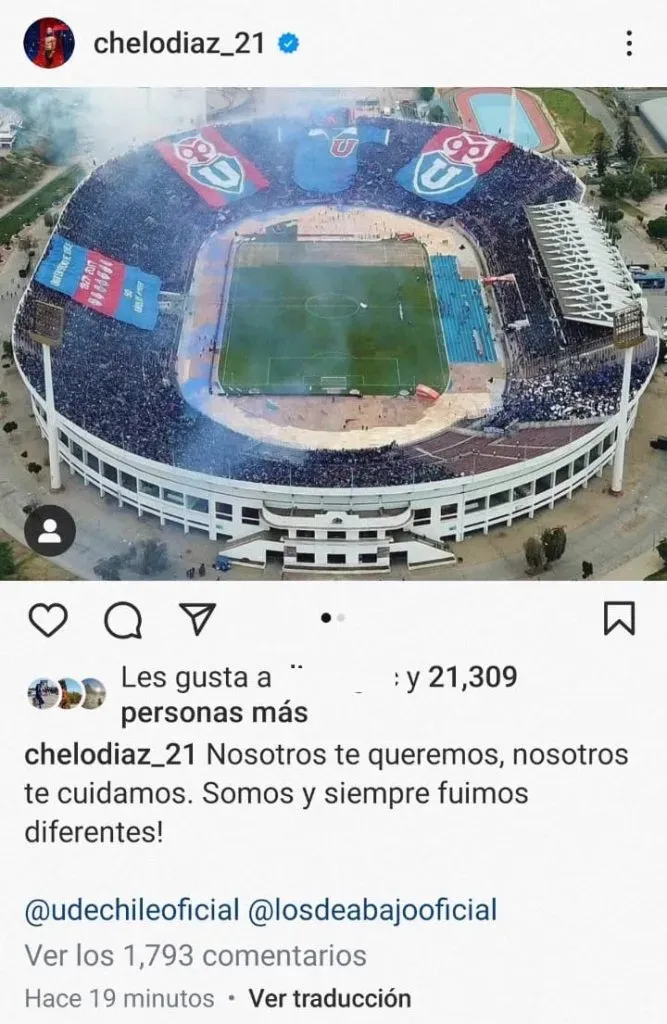Open chelodiaz_21's profile picture

50,43
